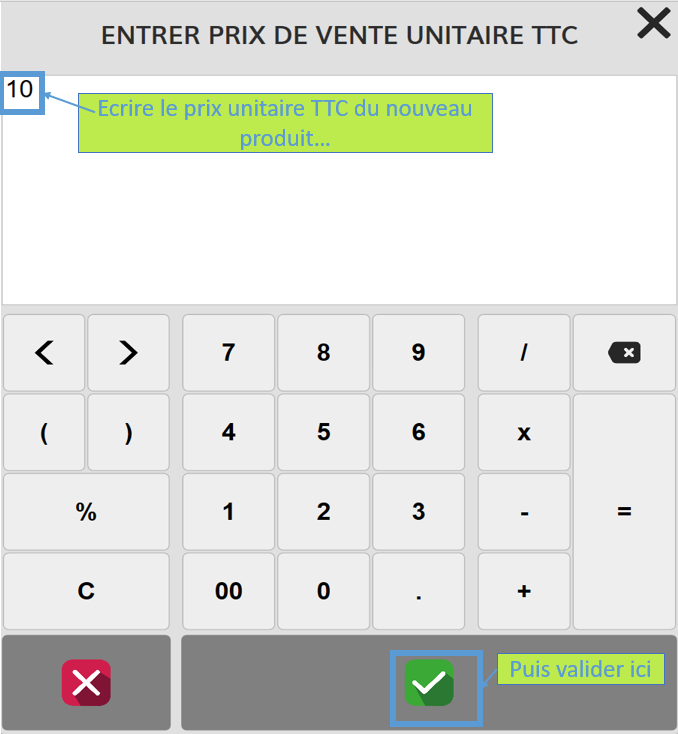The height and width of the screenshot is (734, 678).
Task: Insert a decimal point
Action: 419,591
